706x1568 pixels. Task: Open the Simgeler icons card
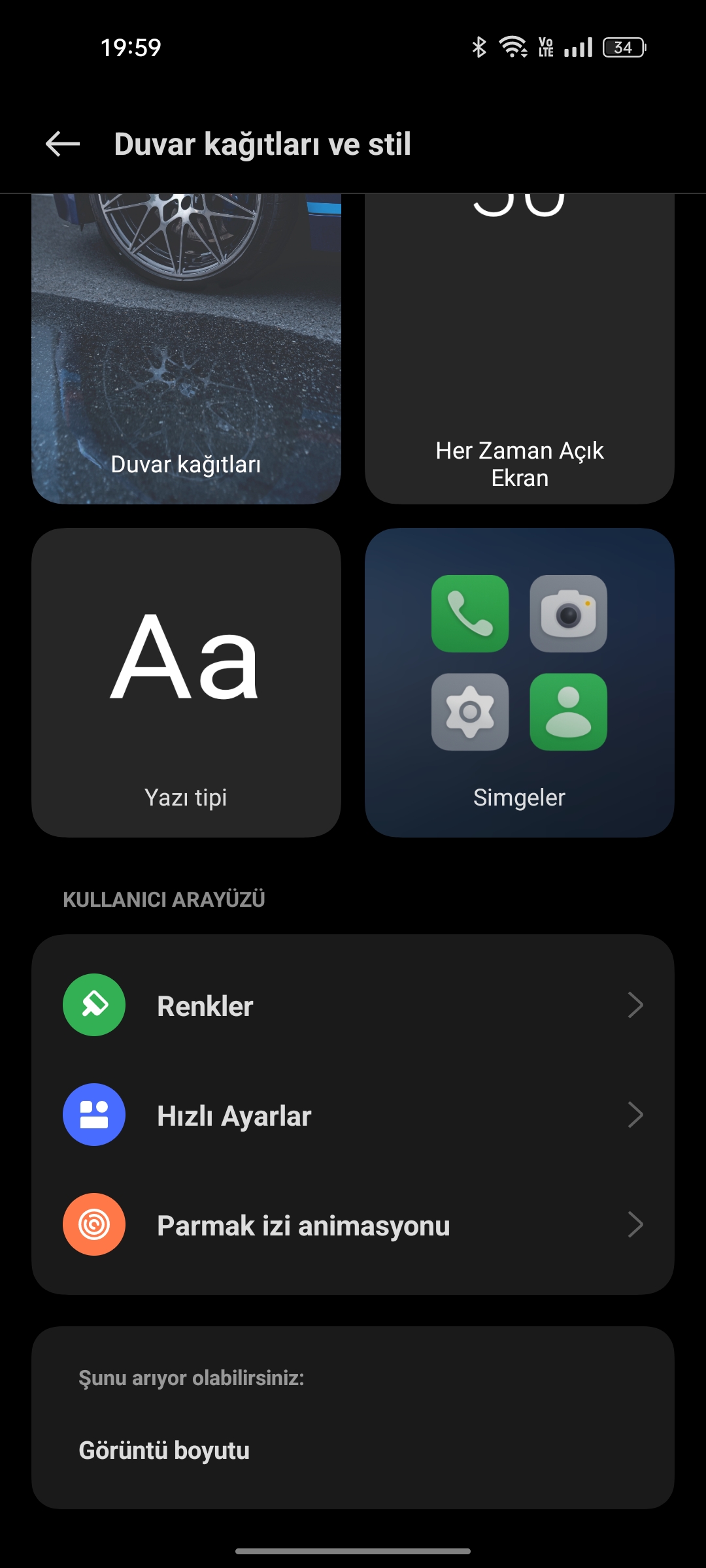pyautogui.click(x=519, y=683)
